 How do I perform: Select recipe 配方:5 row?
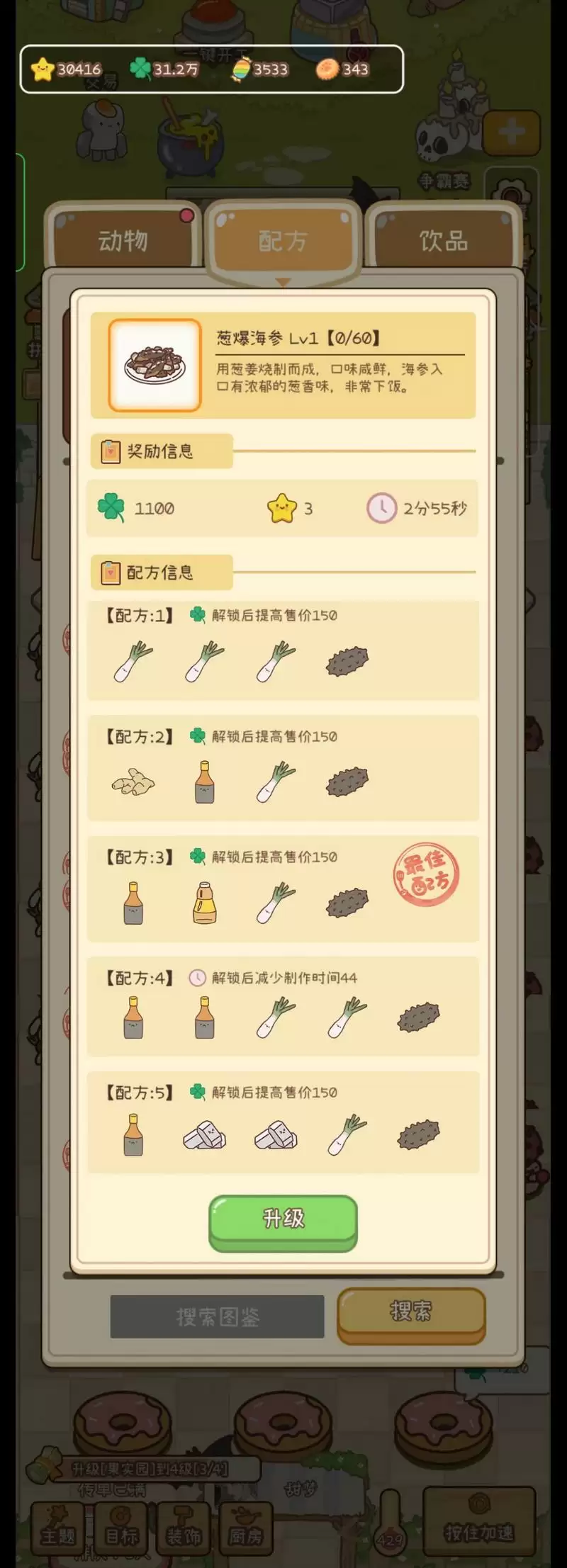click(283, 1122)
